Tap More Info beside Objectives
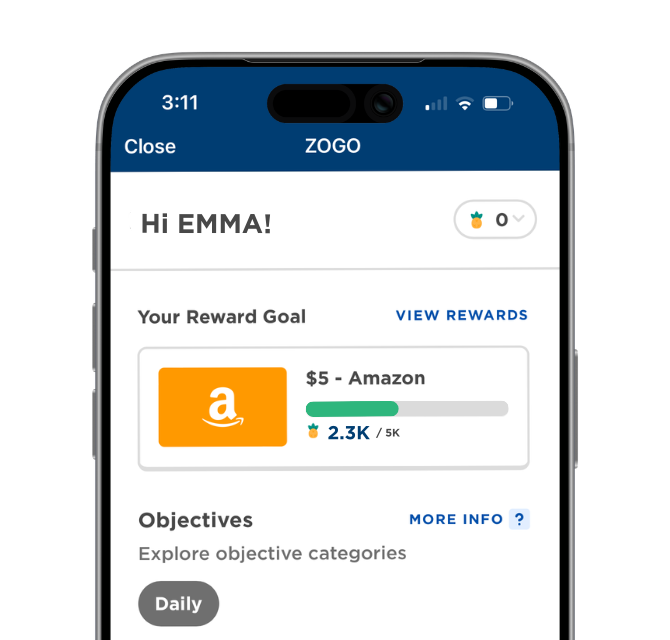This screenshot has width=670, height=640. tap(467, 519)
